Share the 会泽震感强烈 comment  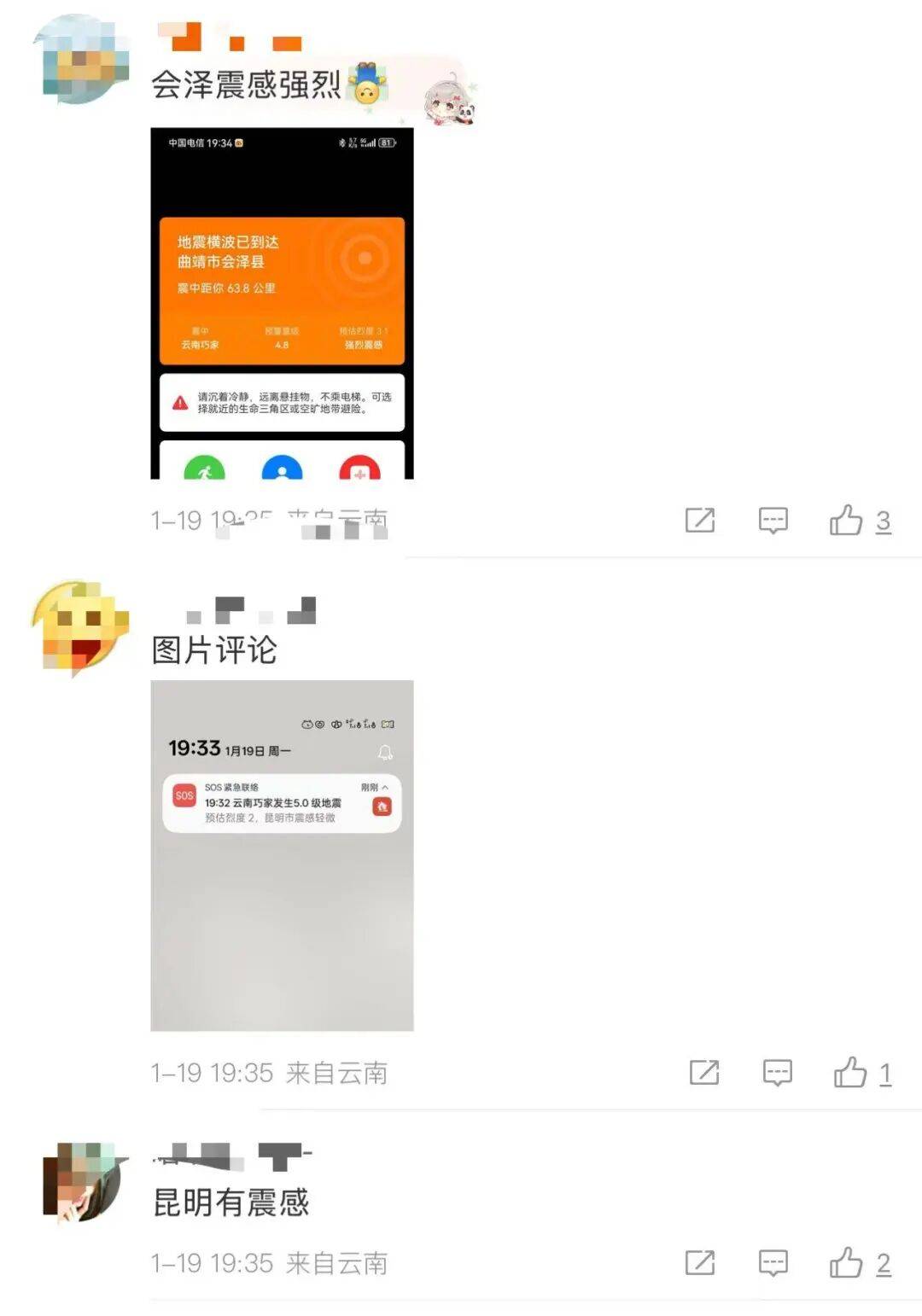point(699,520)
